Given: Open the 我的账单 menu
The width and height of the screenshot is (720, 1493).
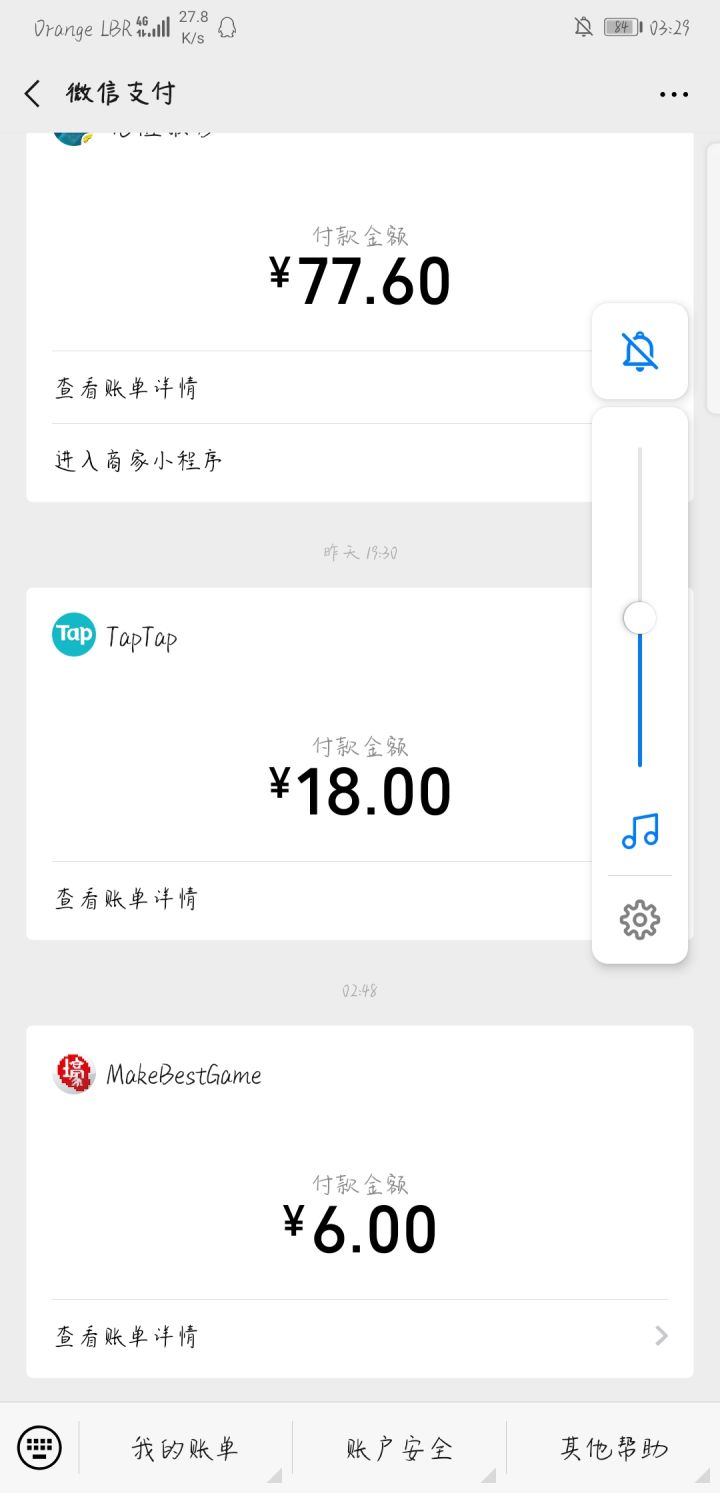Looking at the screenshot, I should [185, 1448].
